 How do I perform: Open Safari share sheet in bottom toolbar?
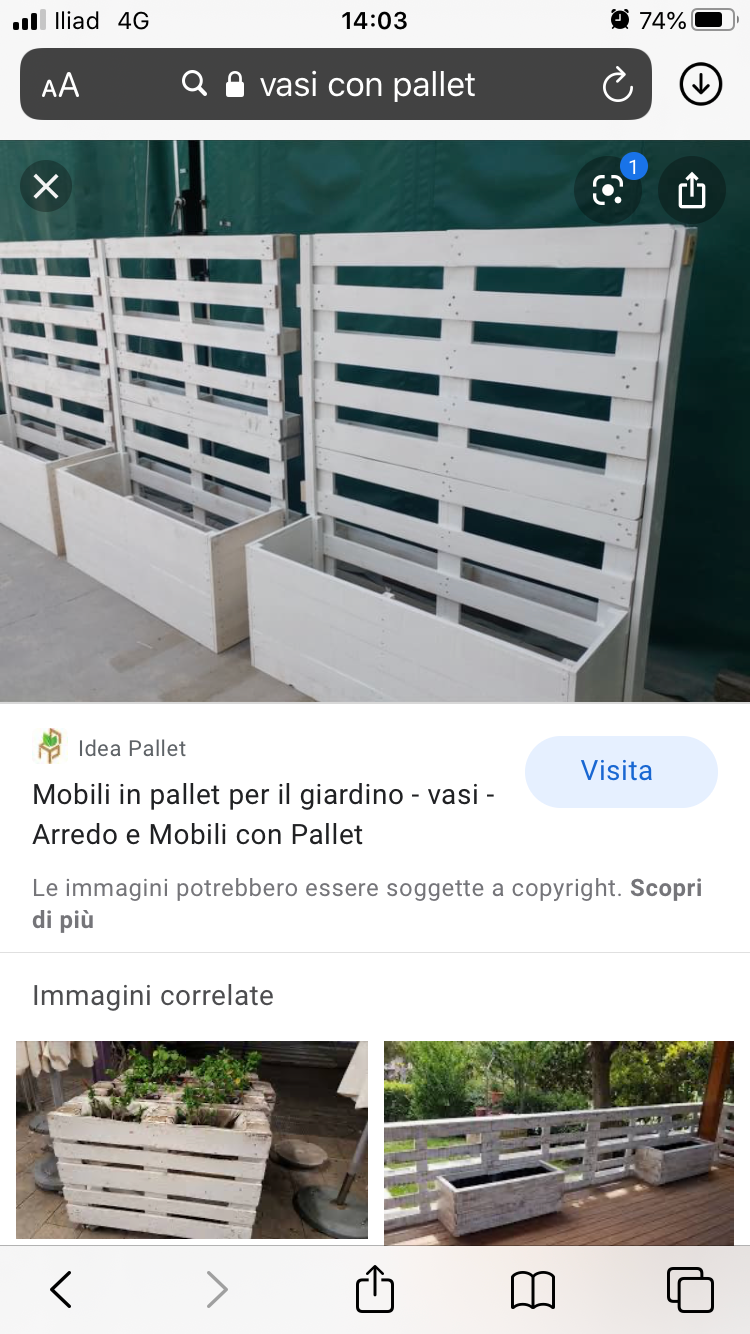coord(375,1288)
